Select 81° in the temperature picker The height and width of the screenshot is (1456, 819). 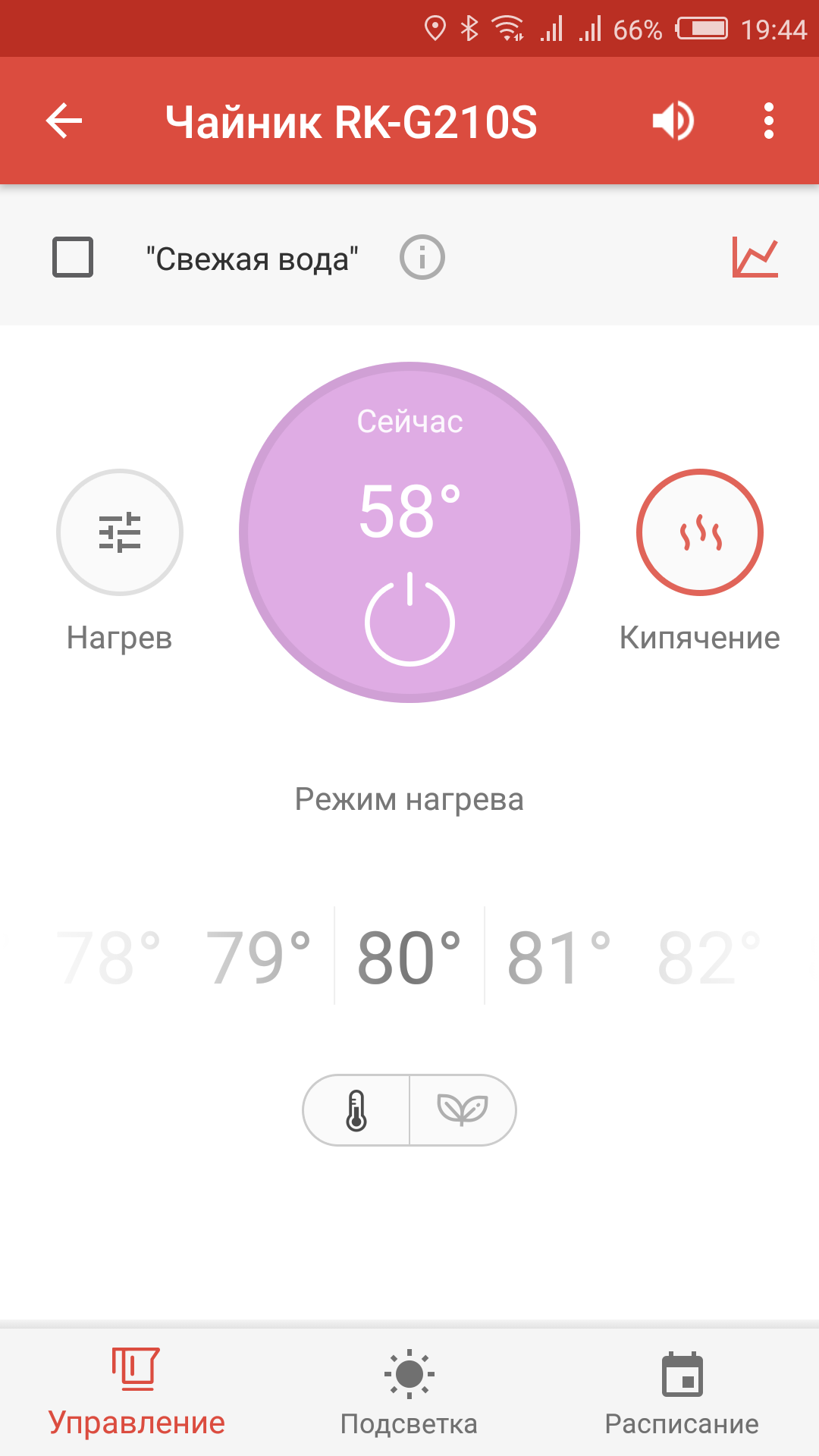click(559, 957)
